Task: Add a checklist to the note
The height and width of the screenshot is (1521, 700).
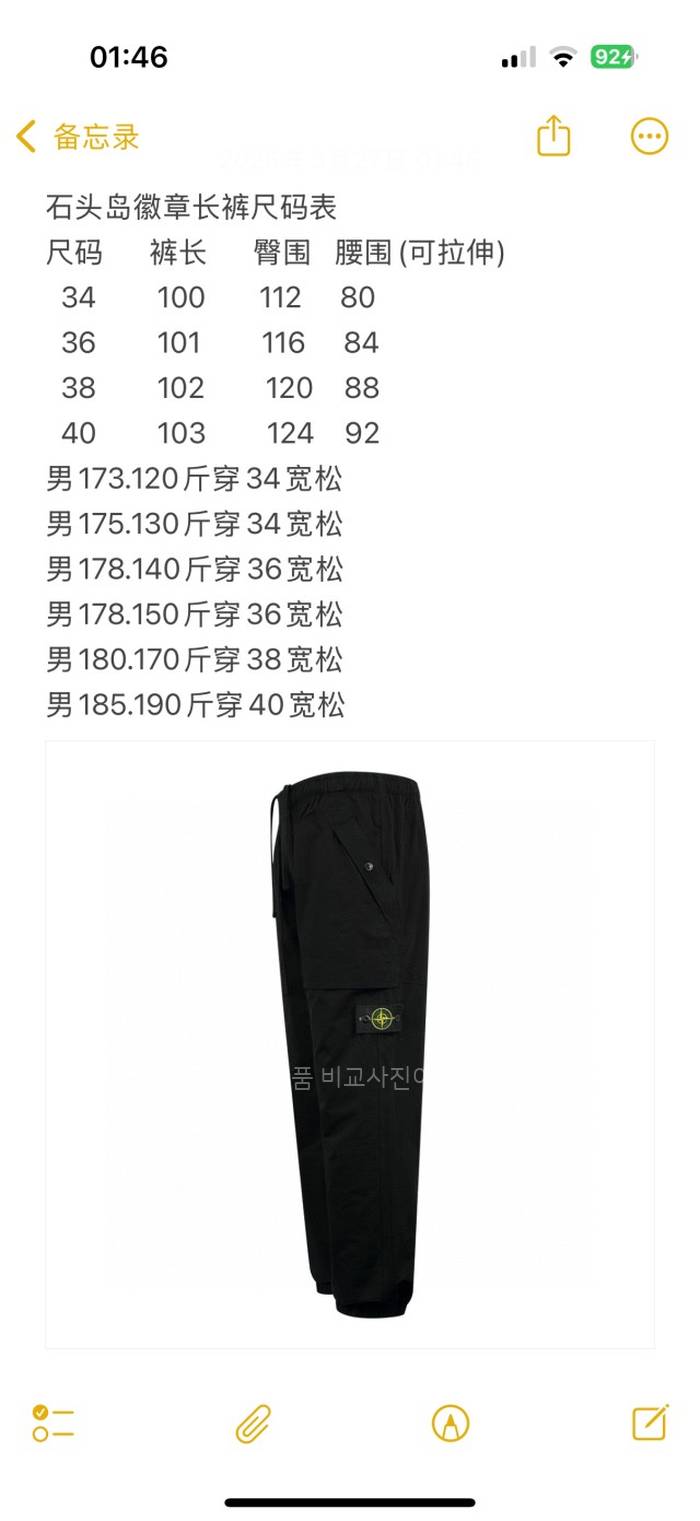Action: point(53,1422)
